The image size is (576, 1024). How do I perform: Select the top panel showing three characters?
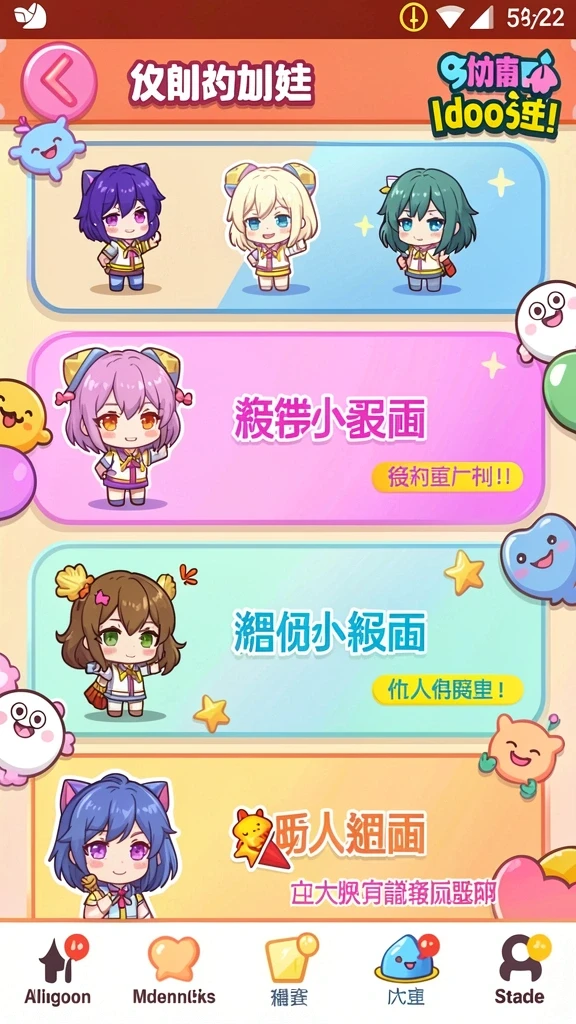[287, 227]
